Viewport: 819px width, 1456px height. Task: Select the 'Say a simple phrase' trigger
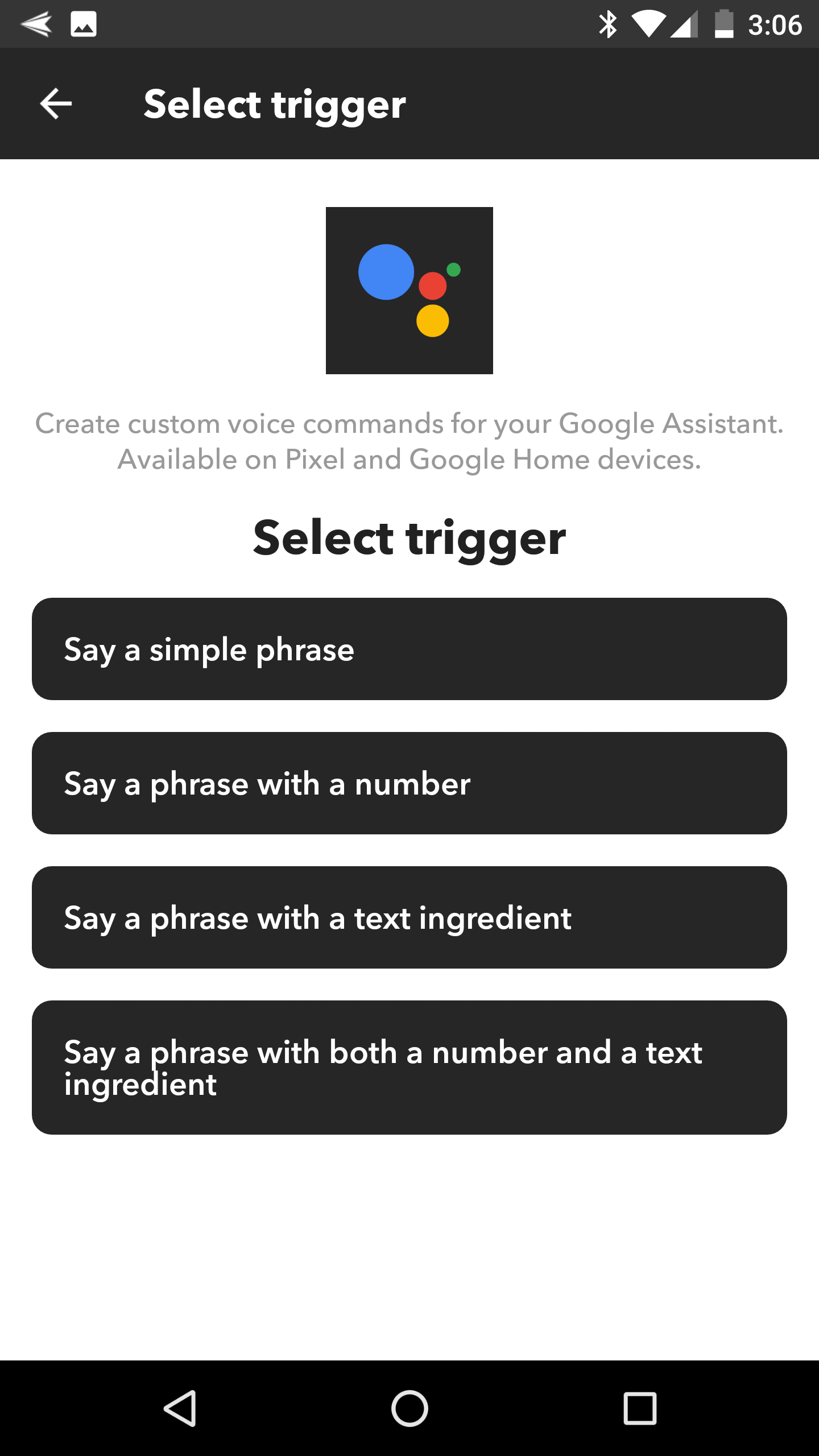coord(409,649)
